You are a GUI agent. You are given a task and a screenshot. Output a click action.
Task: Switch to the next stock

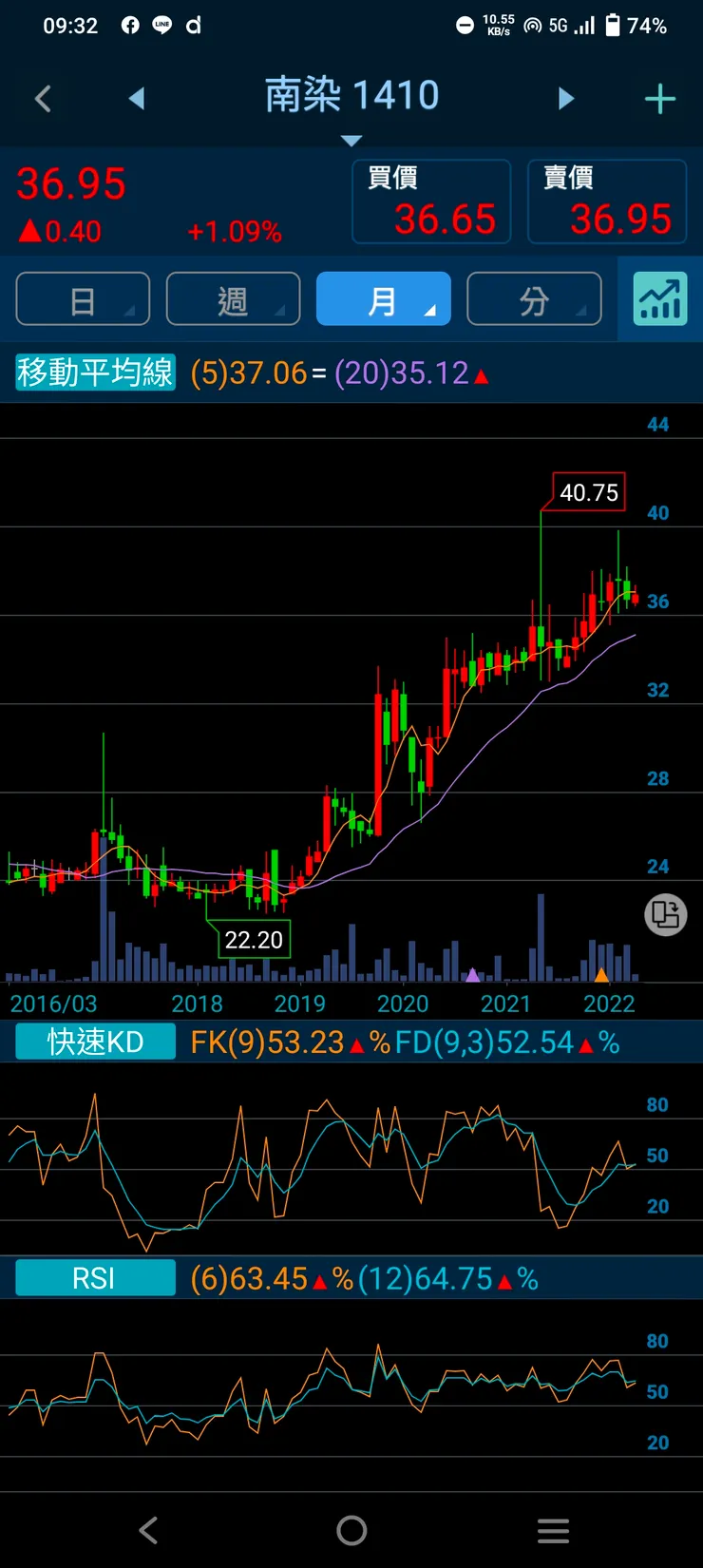566,99
